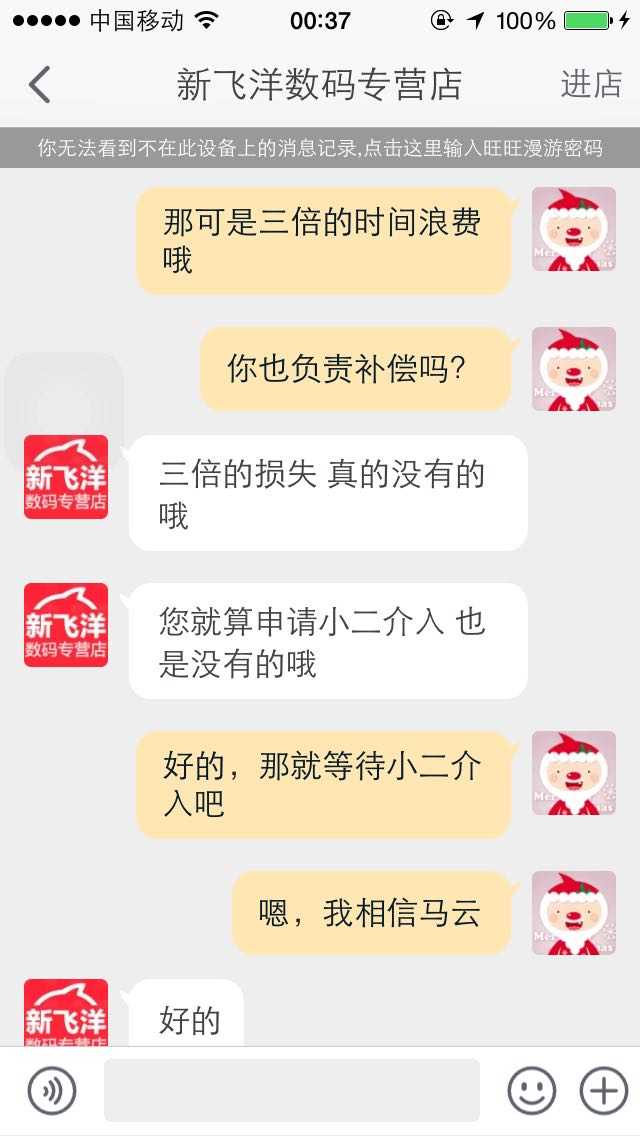The width and height of the screenshot is (640, 1136).
Task: Open the 旺旺漫游密码 notice banner
Action: pyautogui.click(x=320, y=149)
